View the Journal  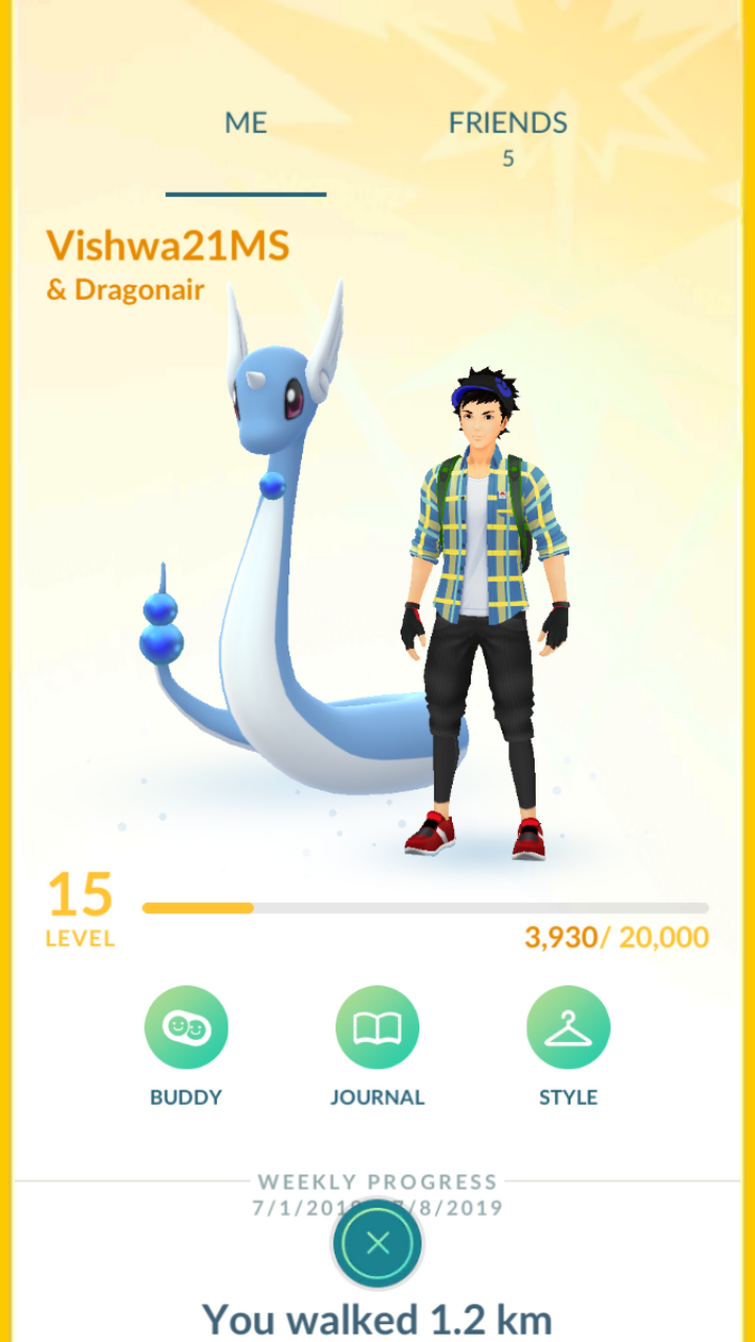point(377,1027)
